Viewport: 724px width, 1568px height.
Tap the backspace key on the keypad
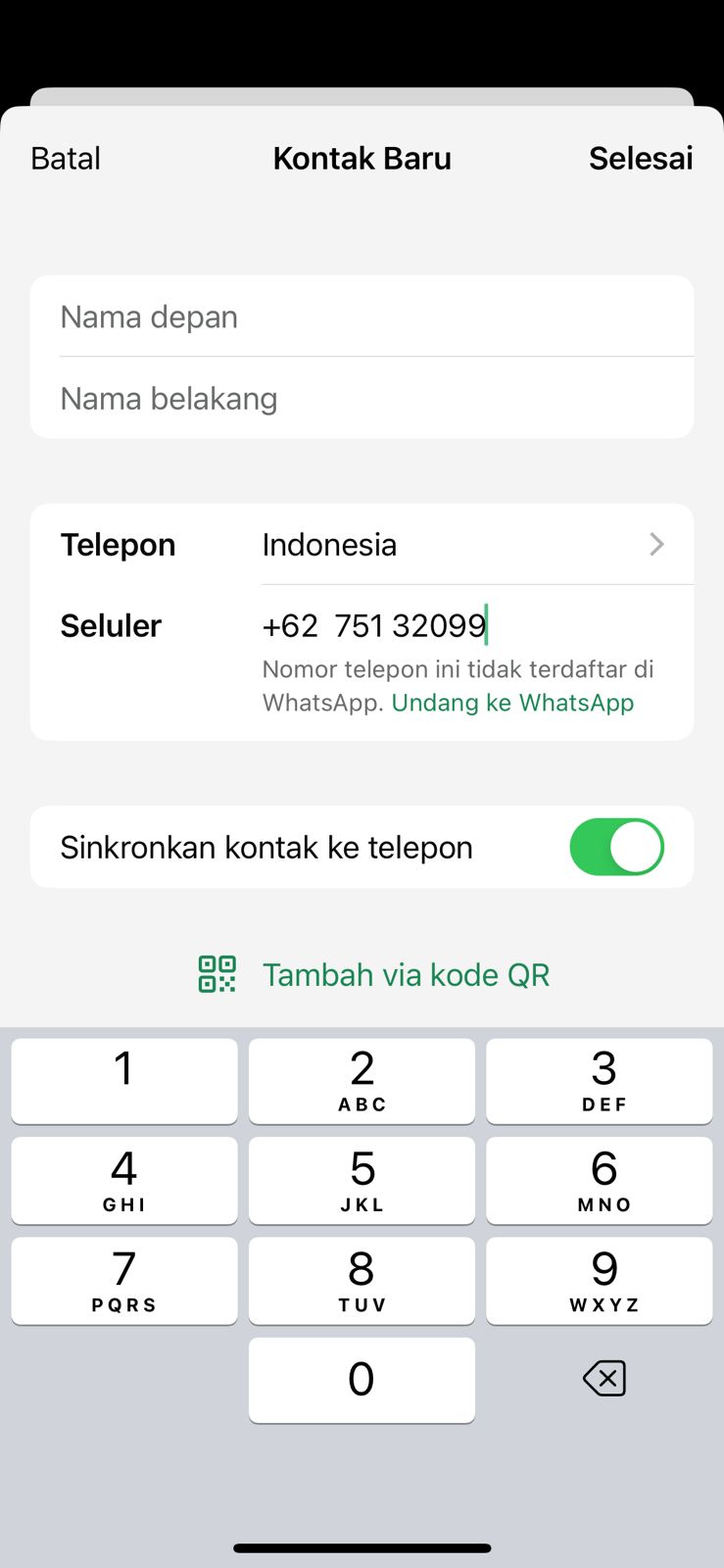(x=603, y=1379)
